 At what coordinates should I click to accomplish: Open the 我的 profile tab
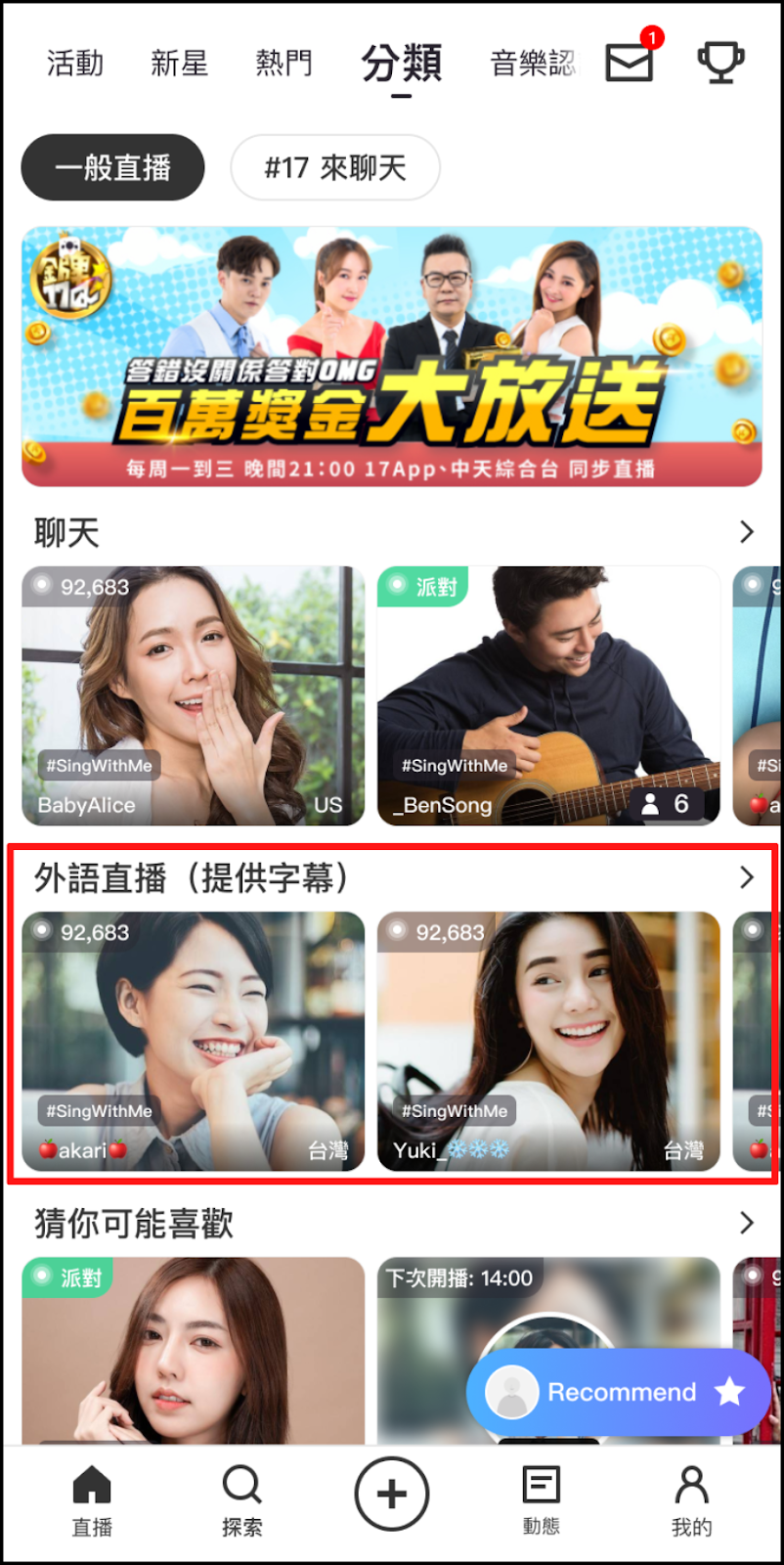pyautogui.click(x=691, y=1499)
